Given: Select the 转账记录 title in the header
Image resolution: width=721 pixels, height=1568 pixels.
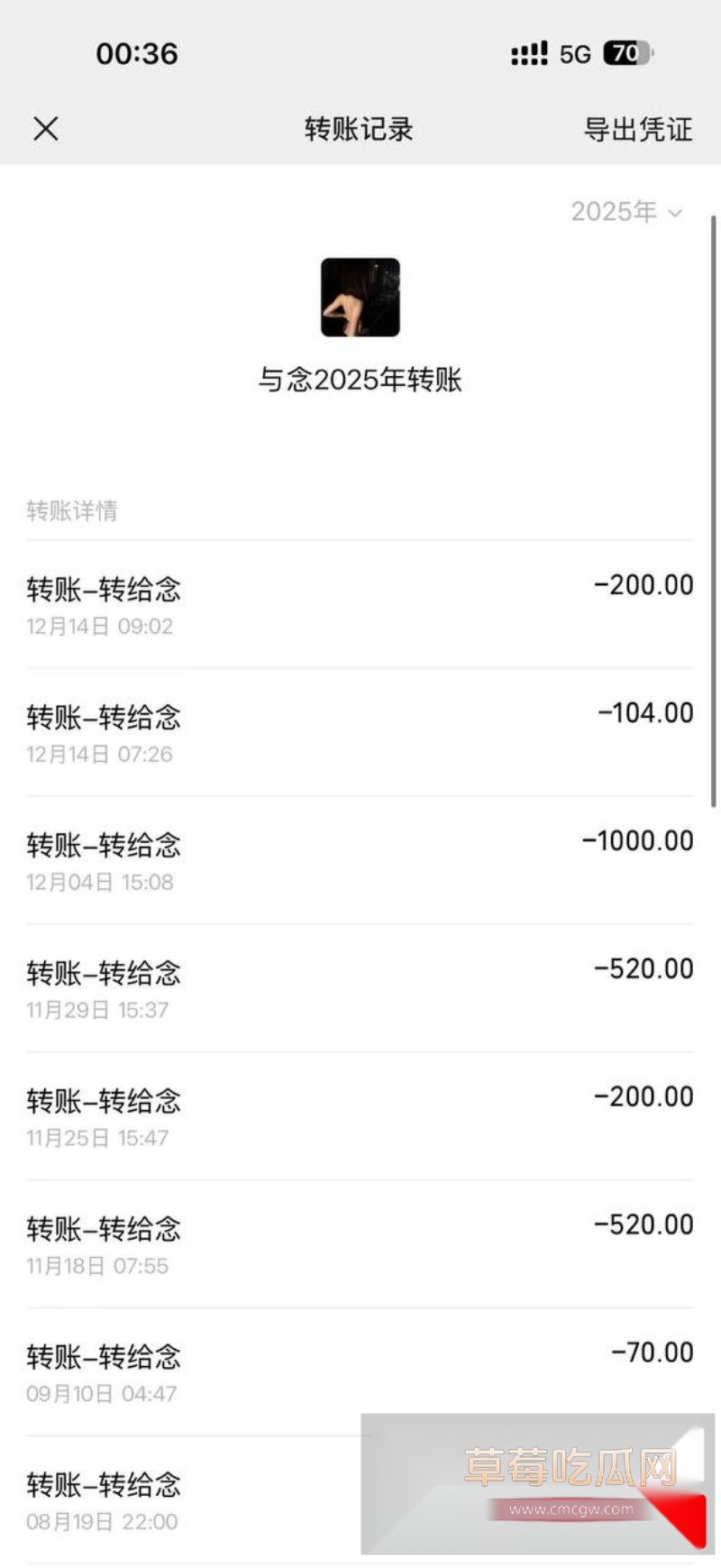Looking at the screenshot, I should click(359, 129).
